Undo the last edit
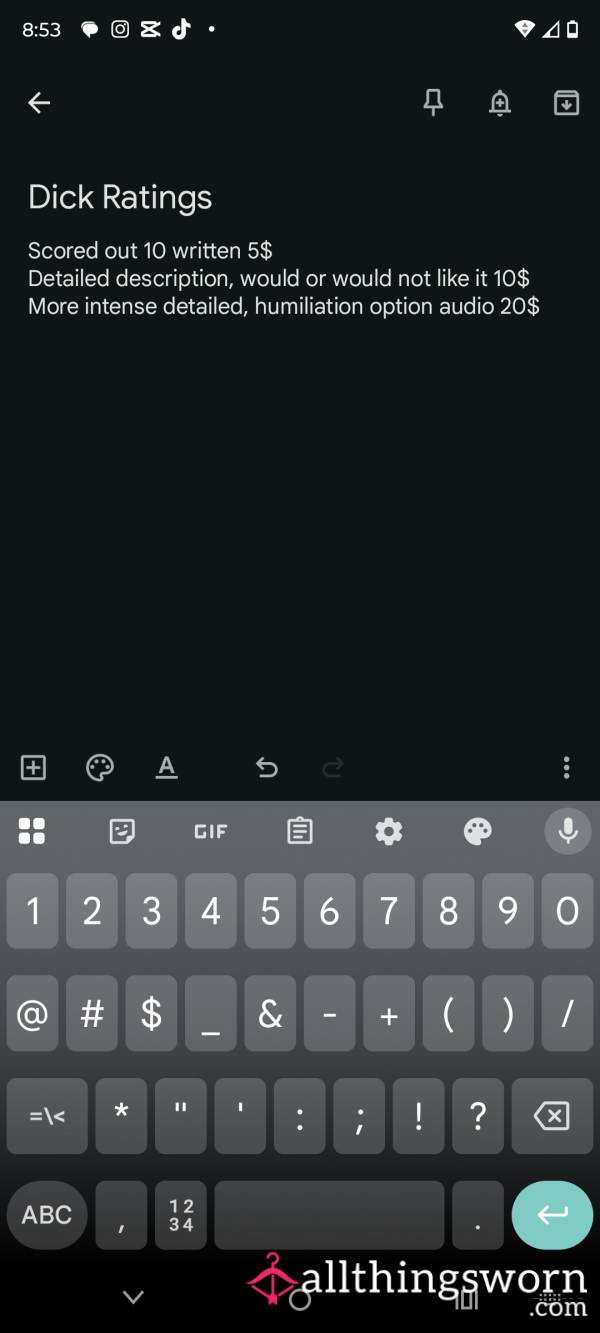This screenshot has width=600, height=1333. [266, 767]
